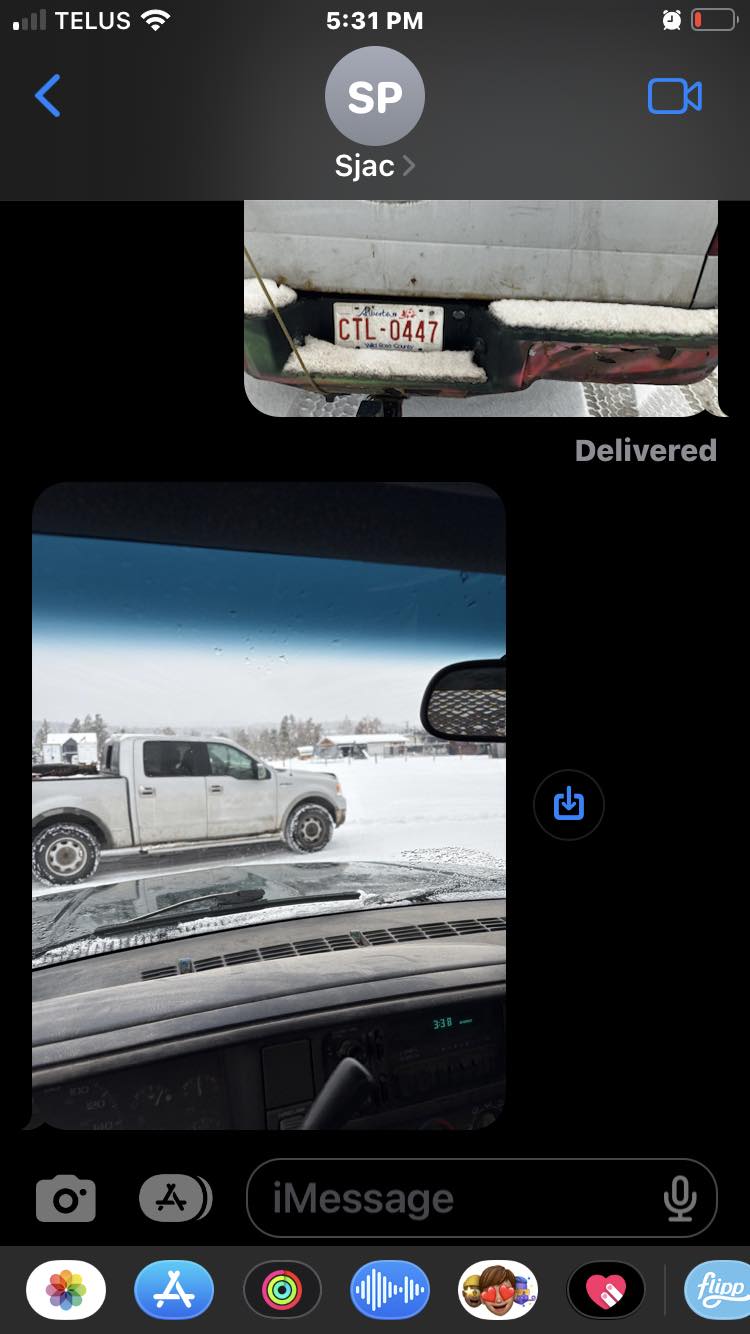Open the audio messages waveform app

coord(390,1290)
